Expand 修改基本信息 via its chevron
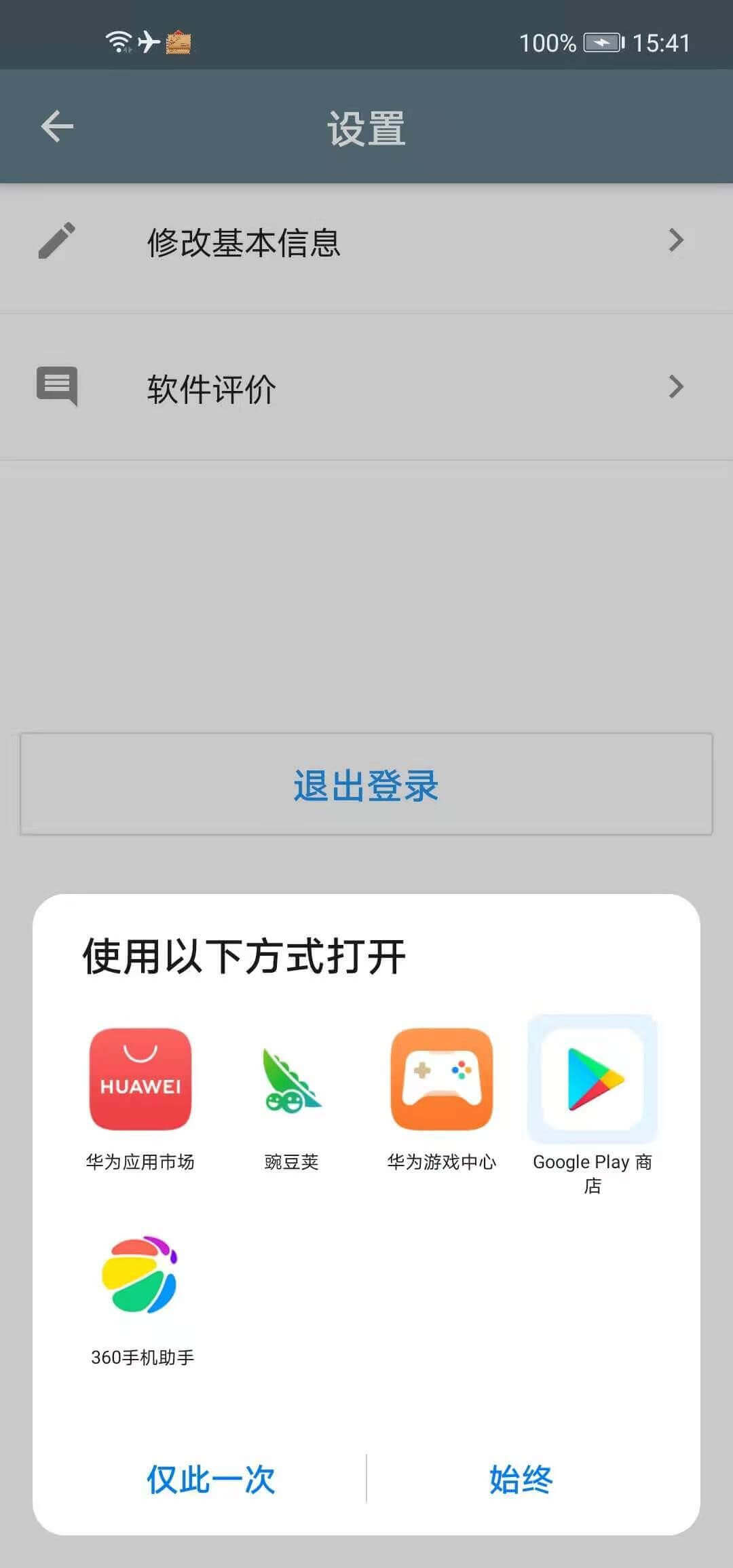 point(674,241)
